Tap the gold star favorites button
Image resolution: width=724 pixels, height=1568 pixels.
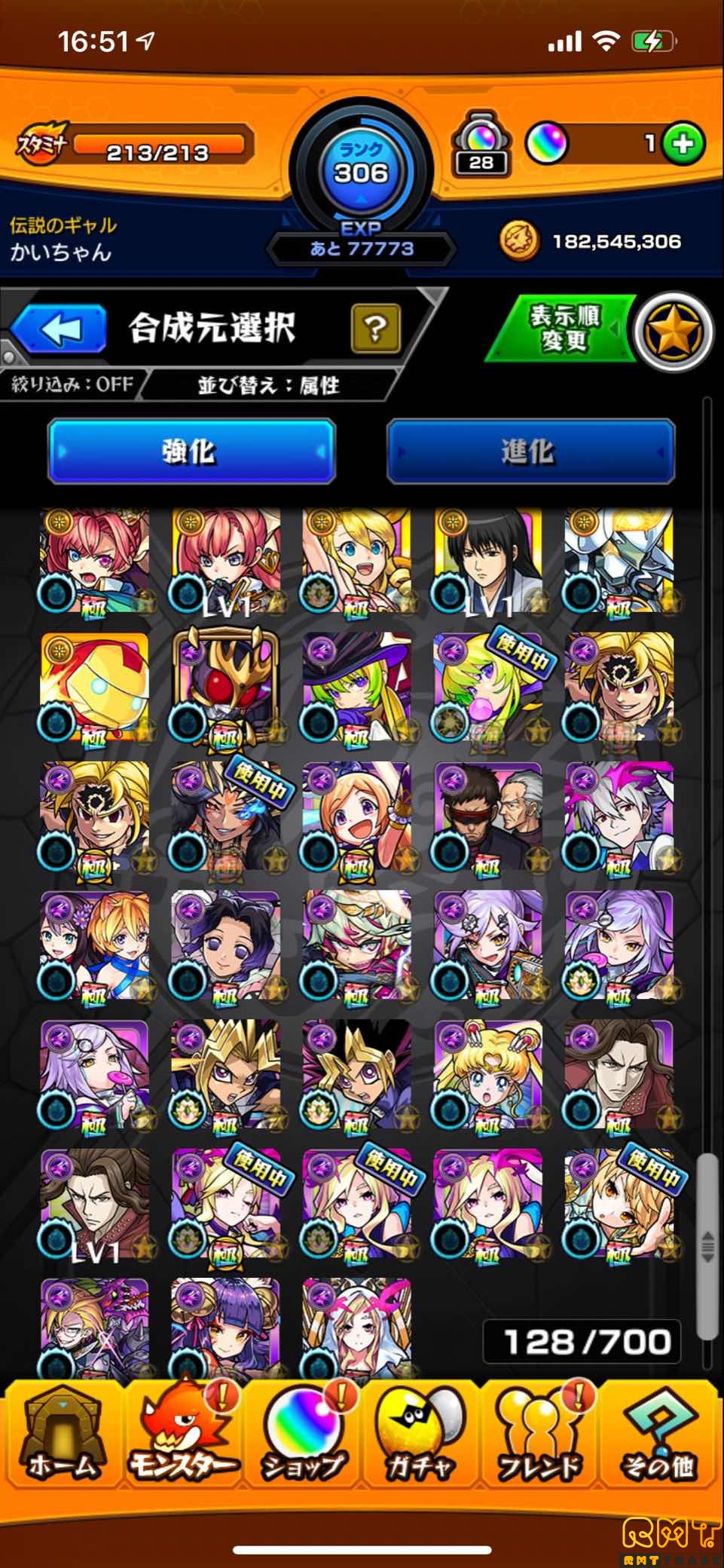point(673,330)
